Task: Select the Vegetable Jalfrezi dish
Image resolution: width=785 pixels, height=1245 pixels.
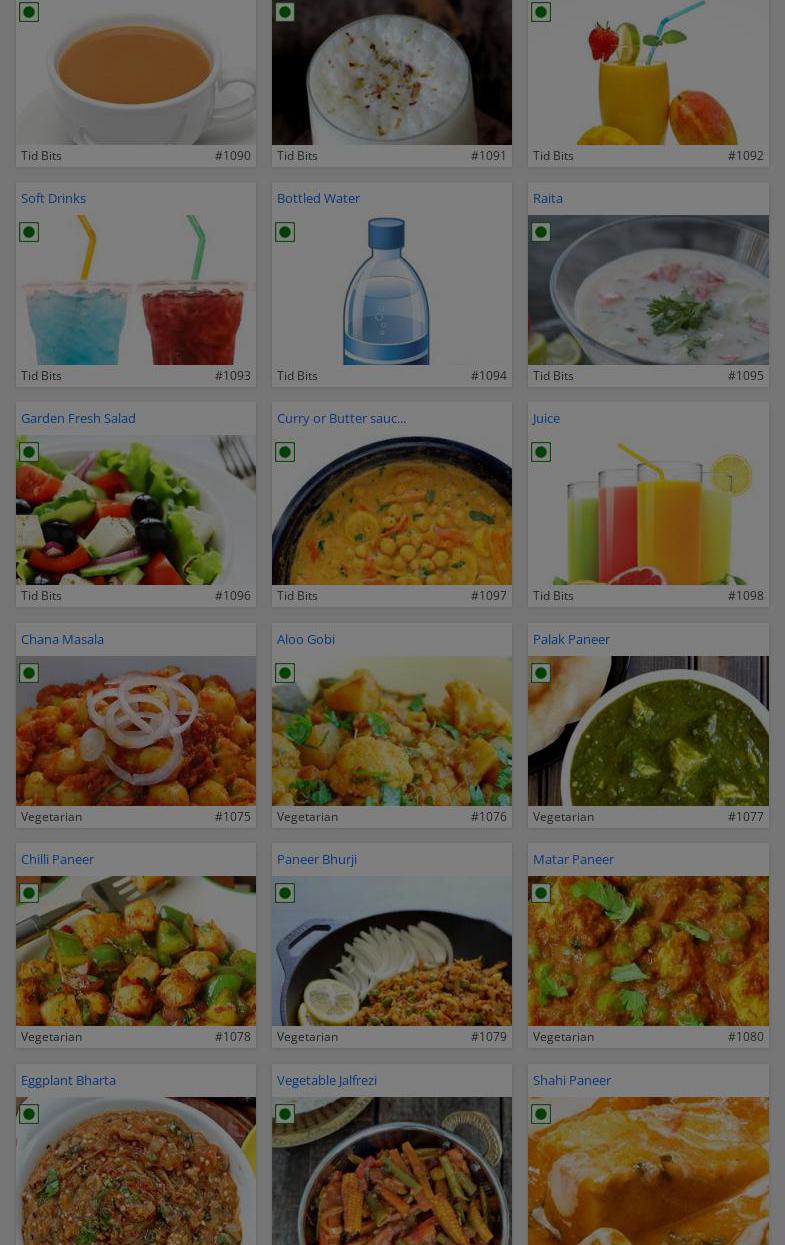Action: pyautogui.click(x=391, y=1170)
